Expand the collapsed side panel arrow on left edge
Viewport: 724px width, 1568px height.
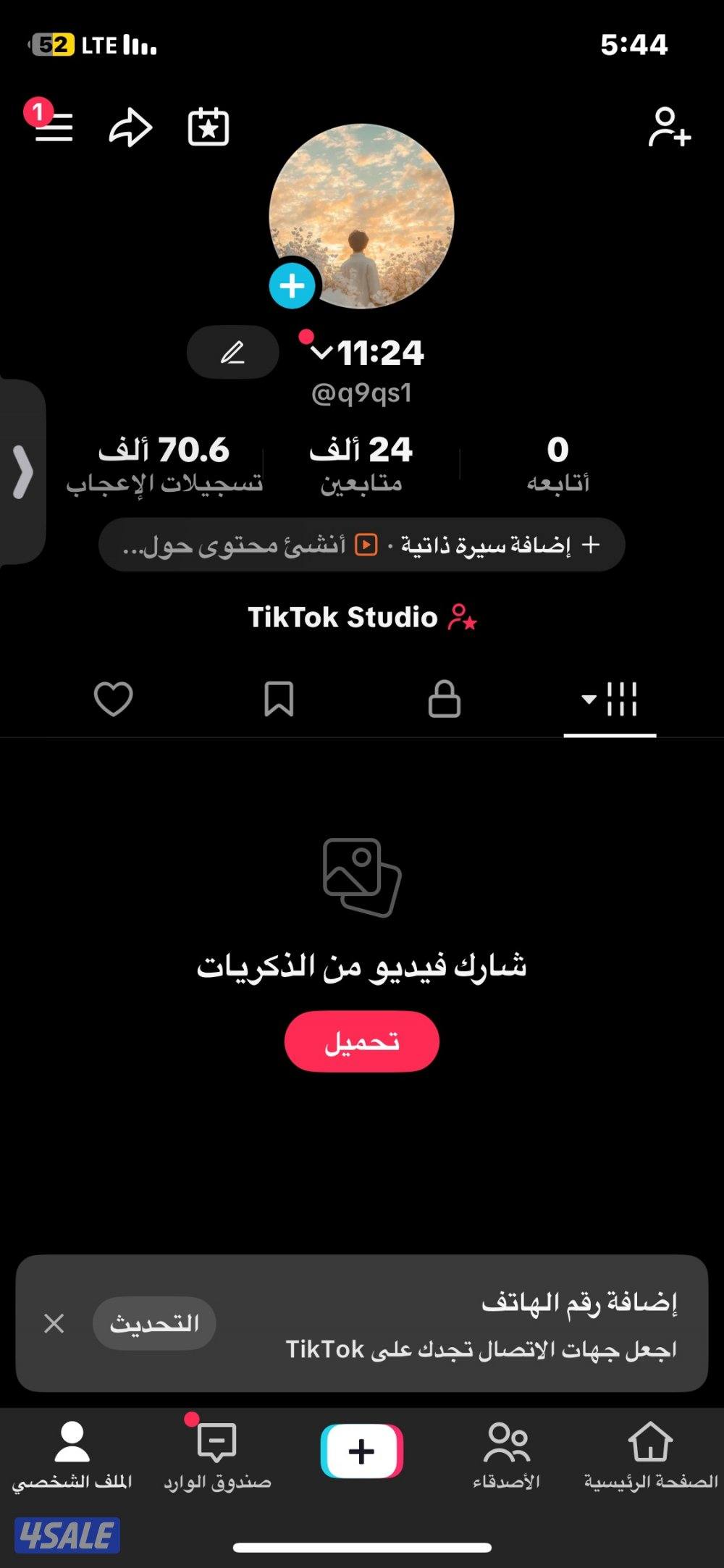22,471
